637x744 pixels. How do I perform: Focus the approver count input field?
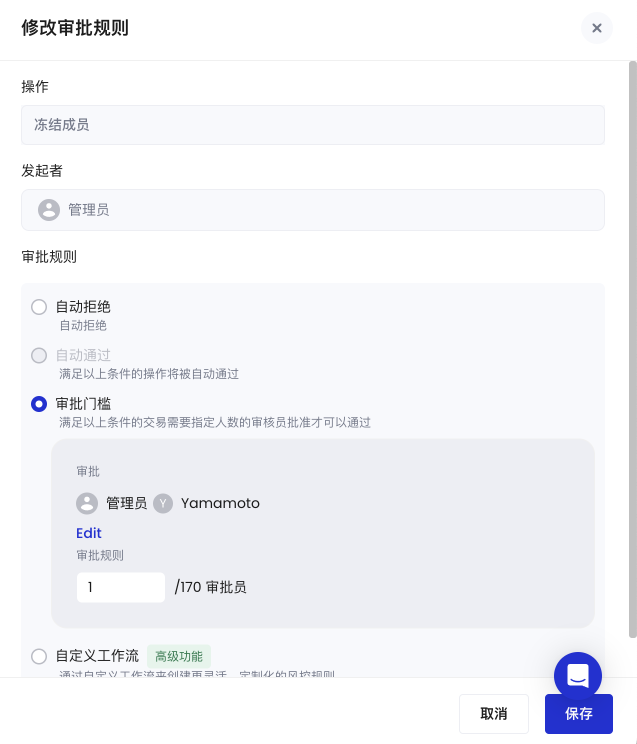click(x=120, y=587)
